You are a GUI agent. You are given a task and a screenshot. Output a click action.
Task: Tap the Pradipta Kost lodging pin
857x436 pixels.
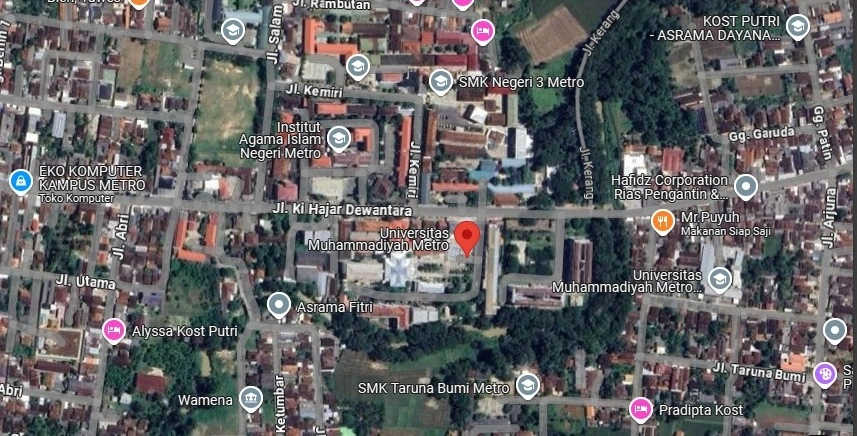[x=641, y=409]
